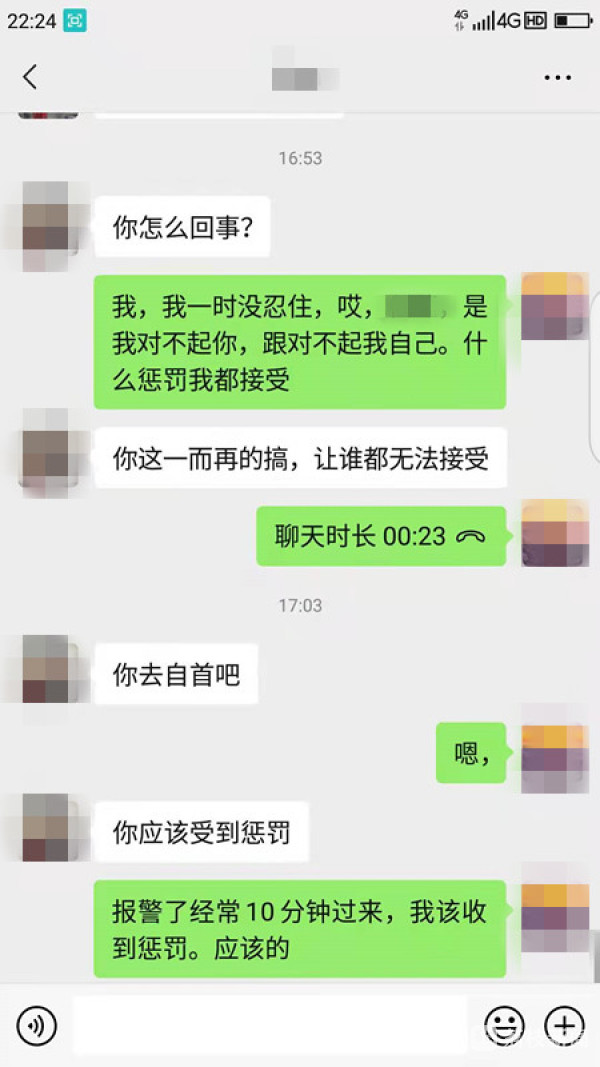Switch to voice message input
The height and width of the screenshot is (1067, 600).
coord(37,1025)
